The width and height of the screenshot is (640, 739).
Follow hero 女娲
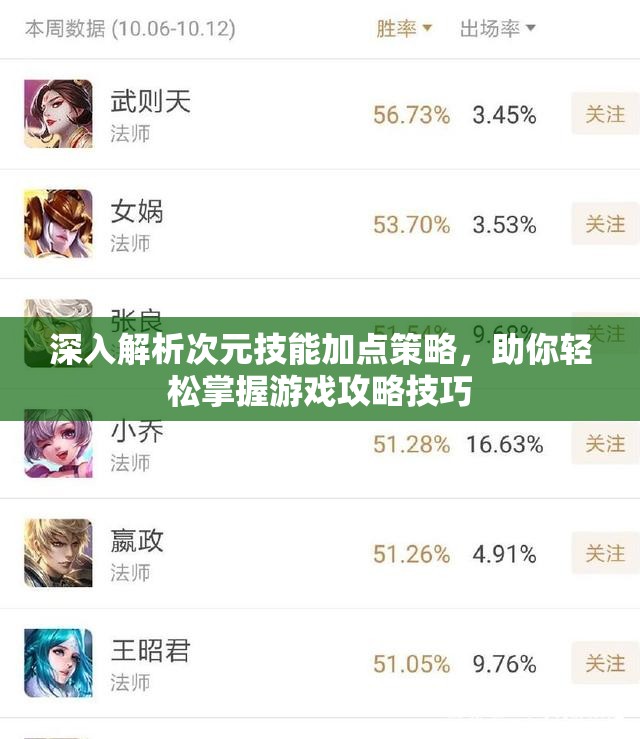604,224
